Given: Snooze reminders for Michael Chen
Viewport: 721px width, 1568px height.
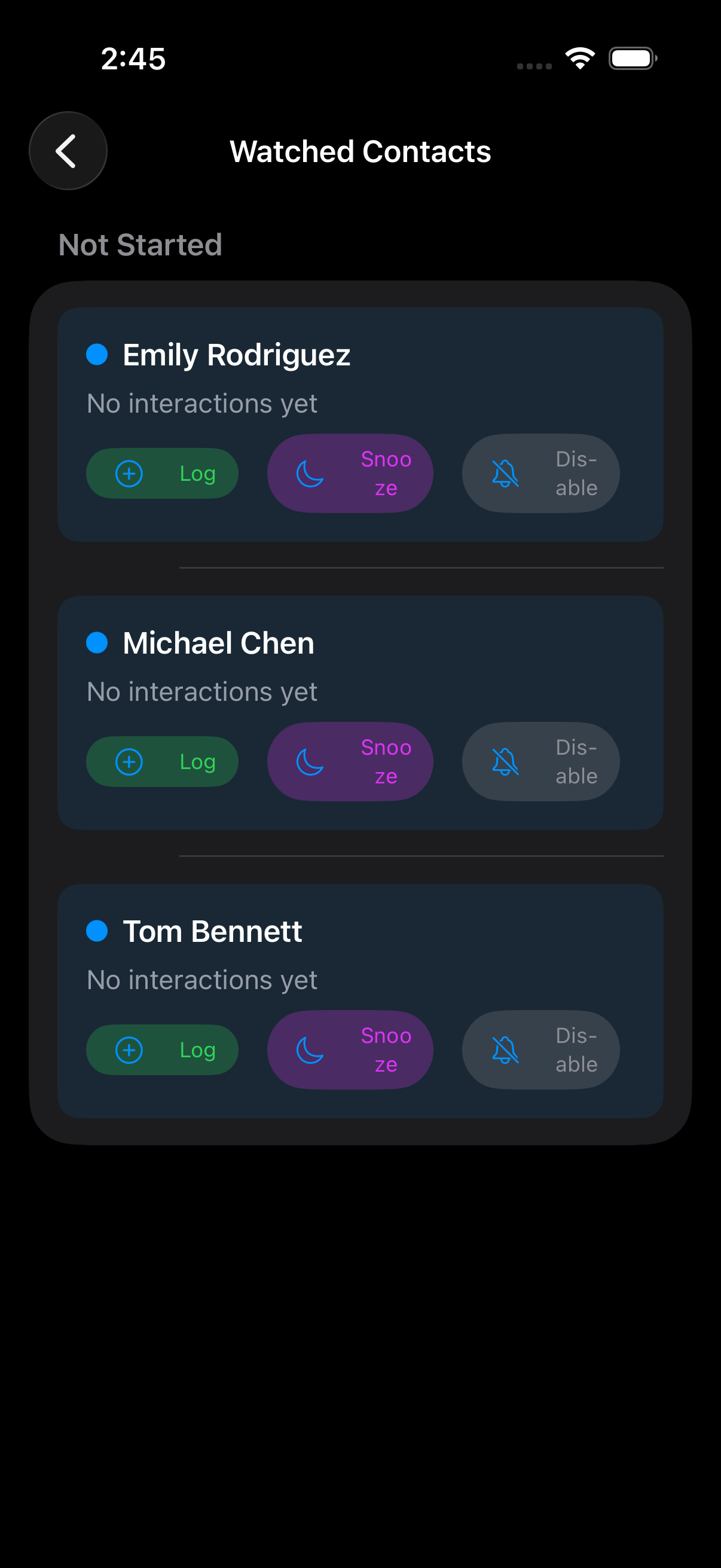Looking at the screenshot, I should pyautogui.click(x=350, y=761).
